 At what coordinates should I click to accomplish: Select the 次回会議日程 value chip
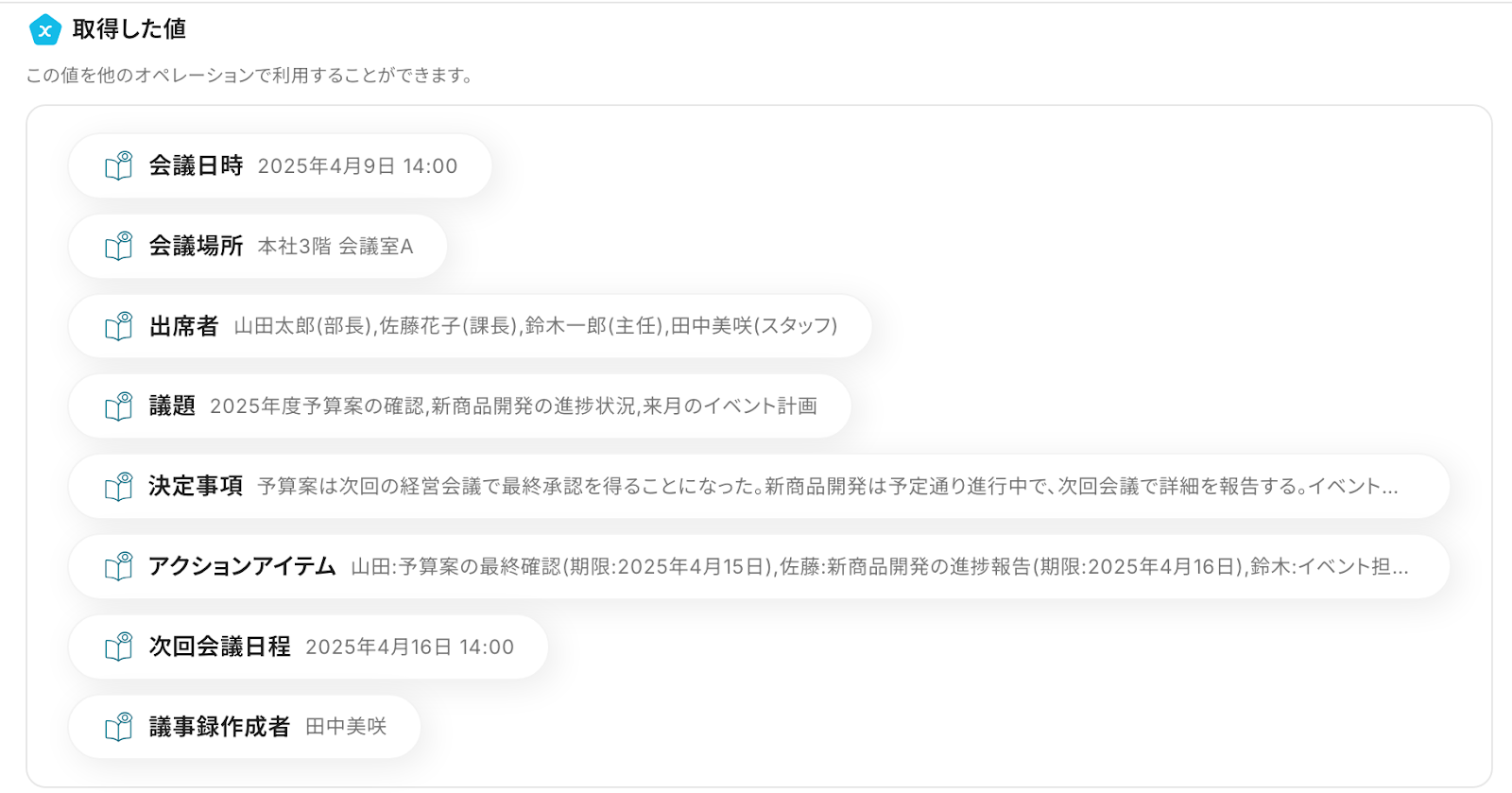tap(308, 647)
